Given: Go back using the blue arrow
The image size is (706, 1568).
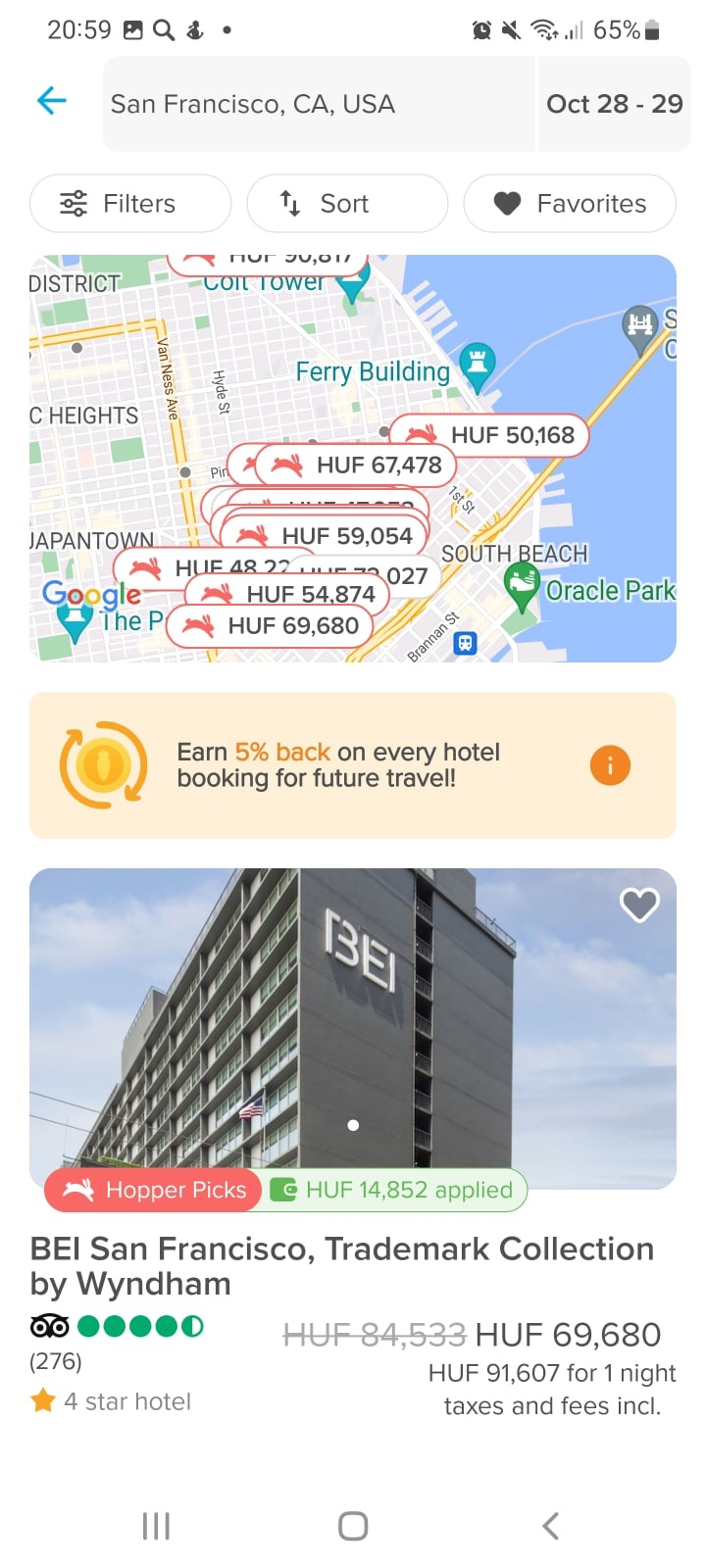Looking at the screenshot, I should (51, 100).
